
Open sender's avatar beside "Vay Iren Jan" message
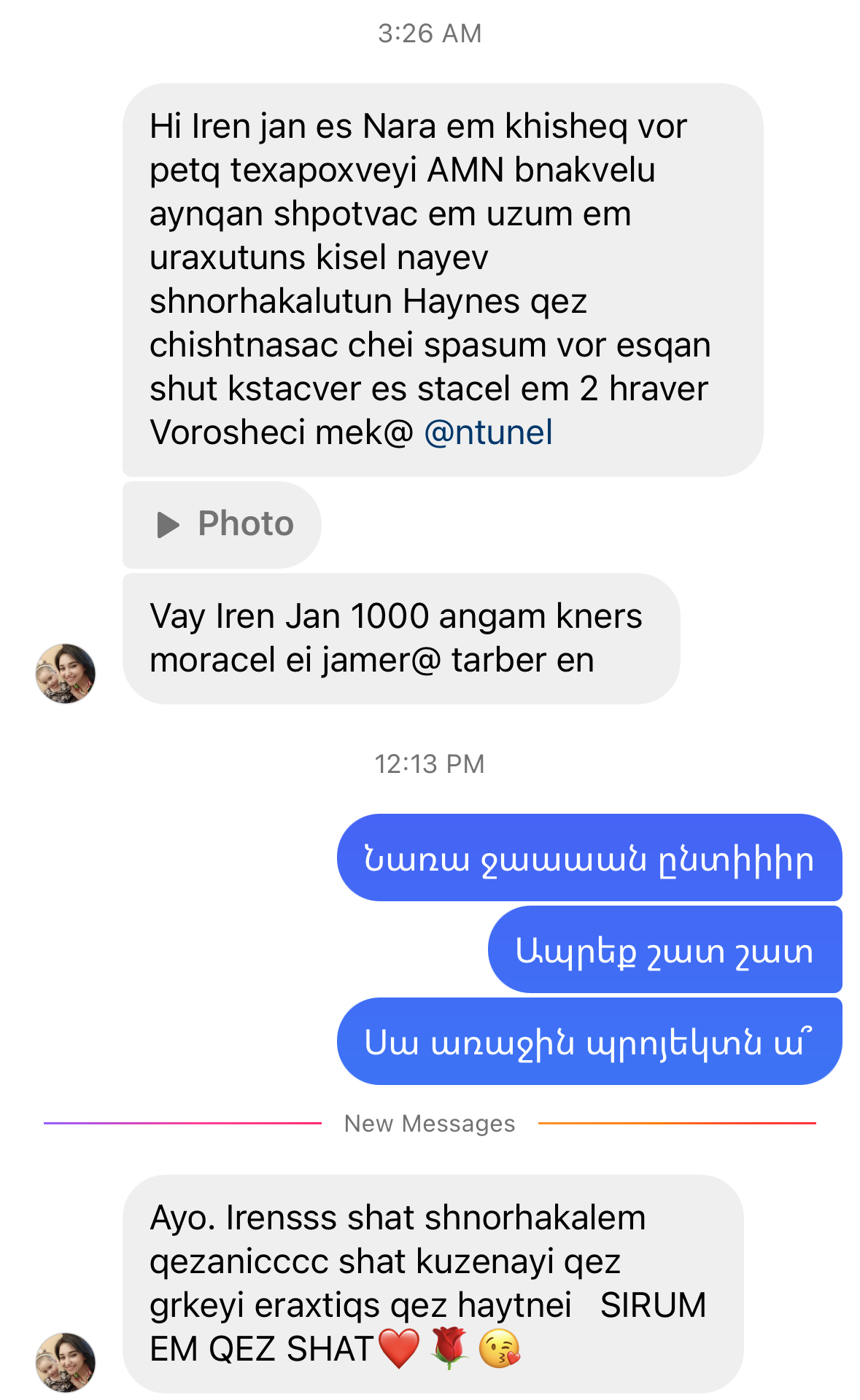point(66,673)
